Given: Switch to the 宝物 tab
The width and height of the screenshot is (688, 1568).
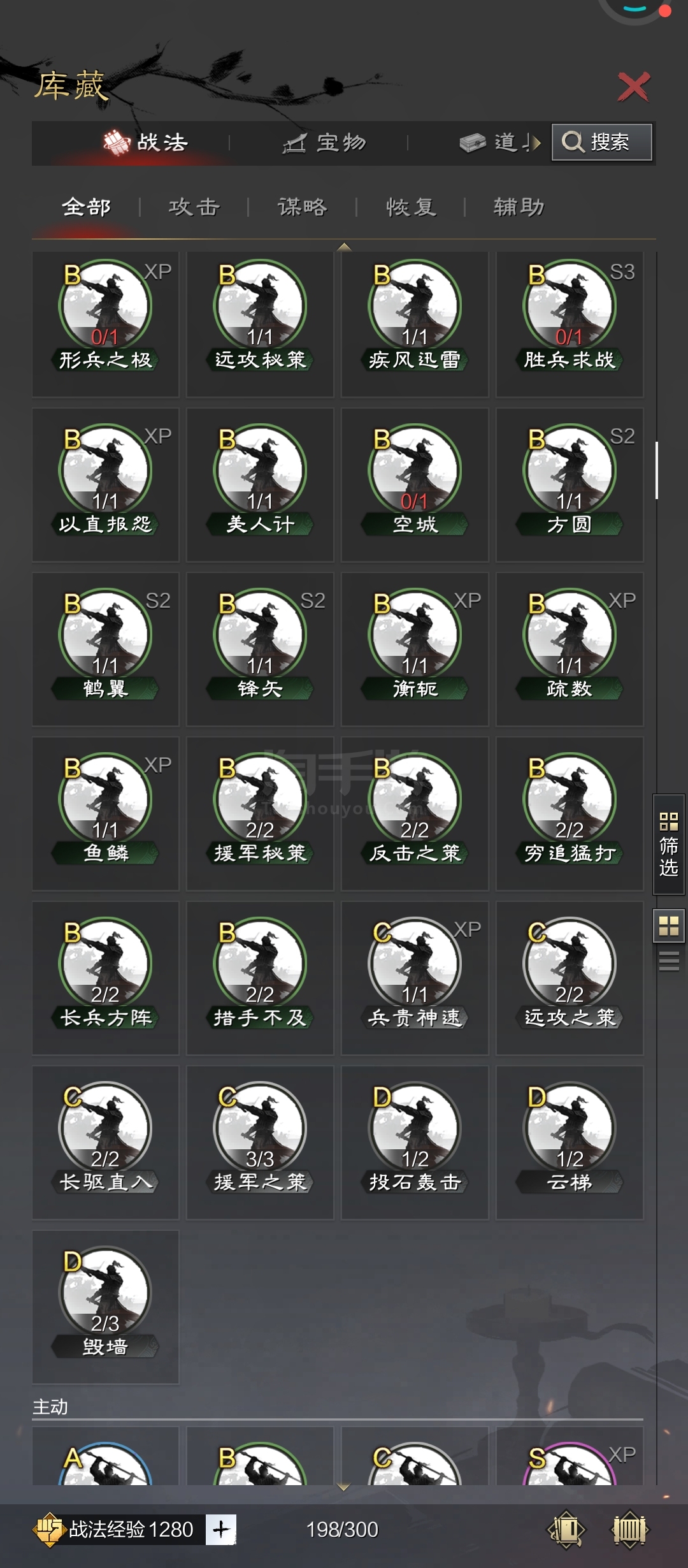Looking at the screenshot, I should click(325, 143).
